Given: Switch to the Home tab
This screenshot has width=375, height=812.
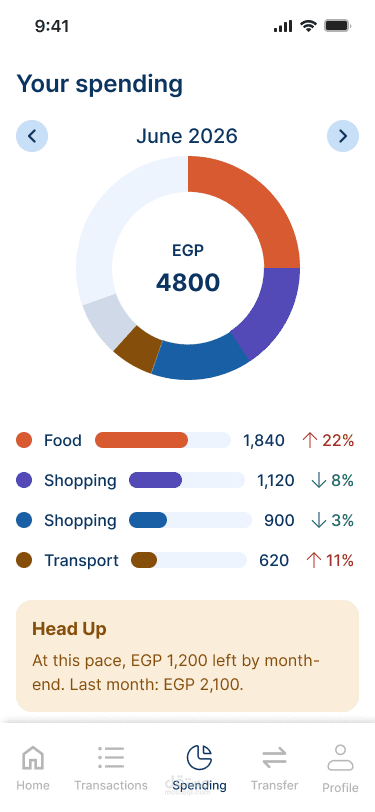Looking at the screenshot, I should coord(33,767).
